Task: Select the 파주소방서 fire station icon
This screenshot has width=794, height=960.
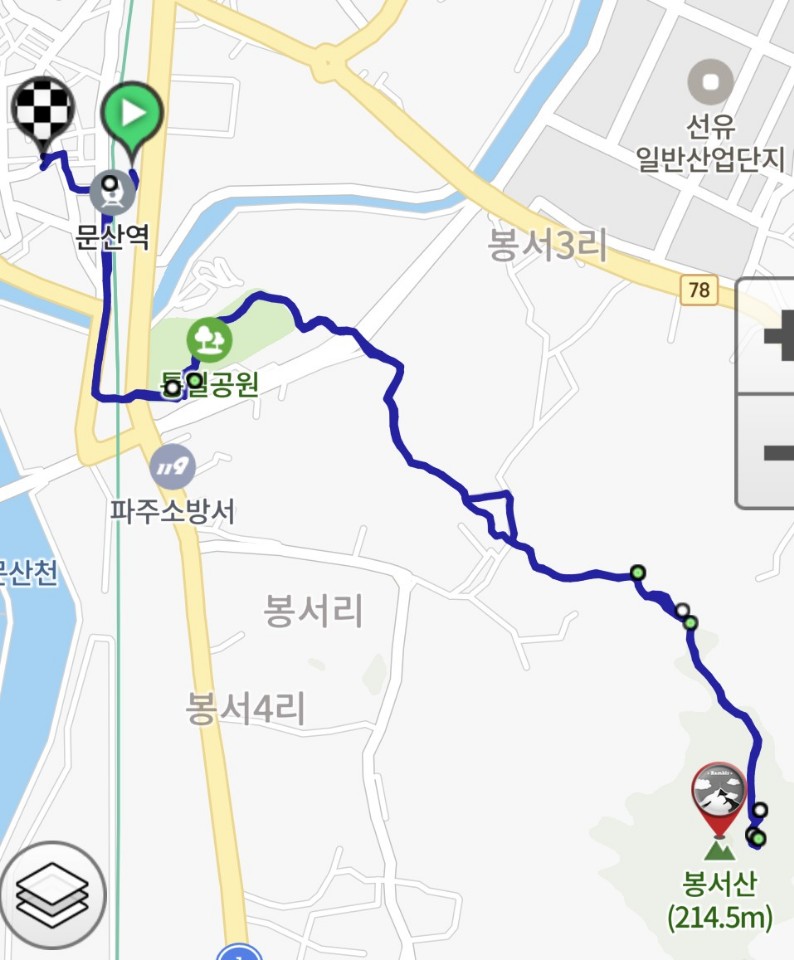Action: click(x=173, y=467)
